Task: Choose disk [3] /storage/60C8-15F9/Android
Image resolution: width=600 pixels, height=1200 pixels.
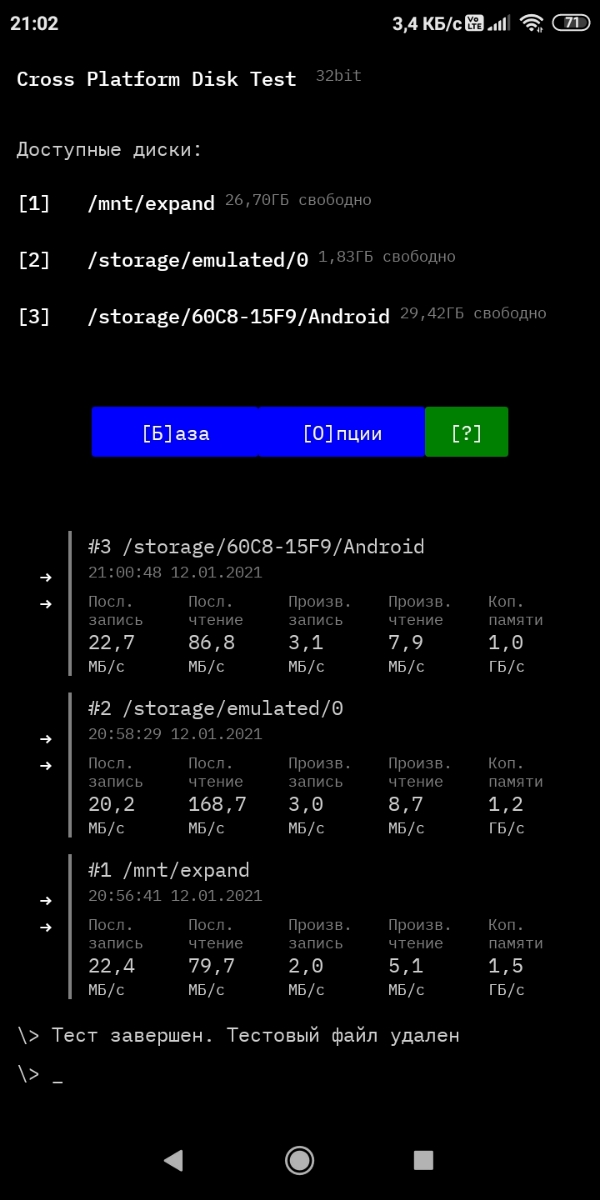Action: (x=238, y=317)
